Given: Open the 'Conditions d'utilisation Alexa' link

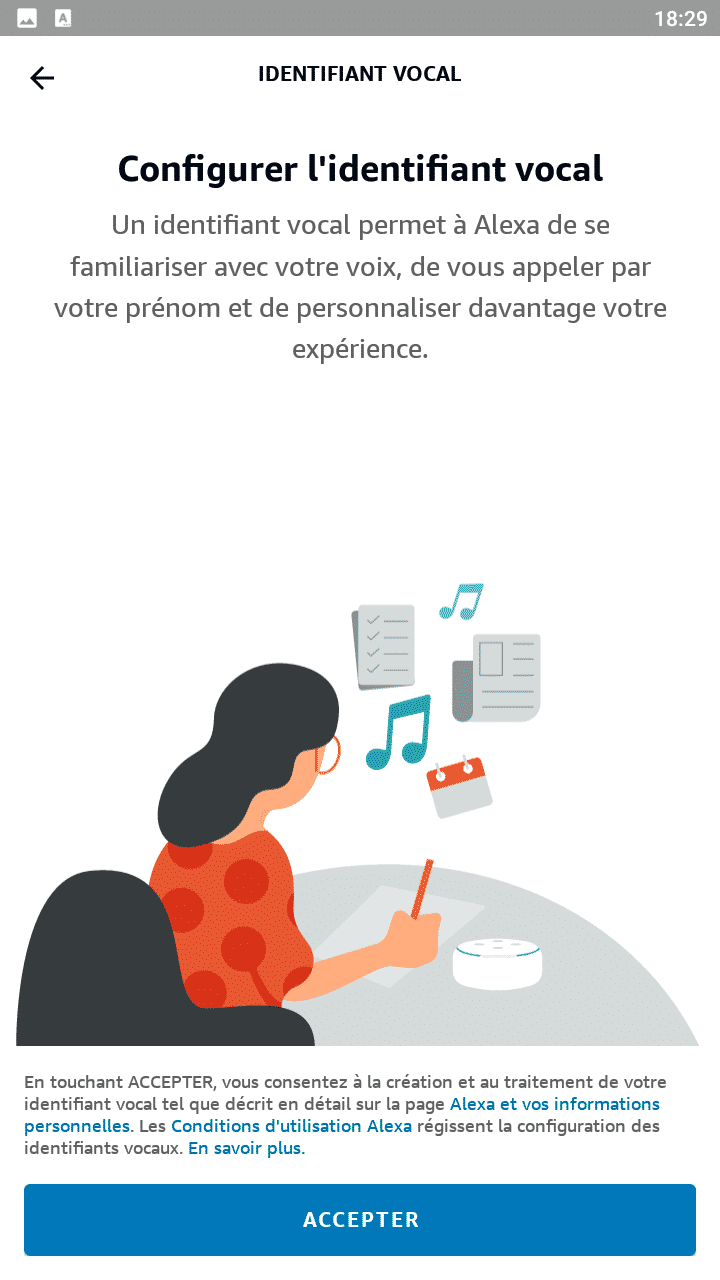Looking at the screenshot, I should click(291, 1126).
